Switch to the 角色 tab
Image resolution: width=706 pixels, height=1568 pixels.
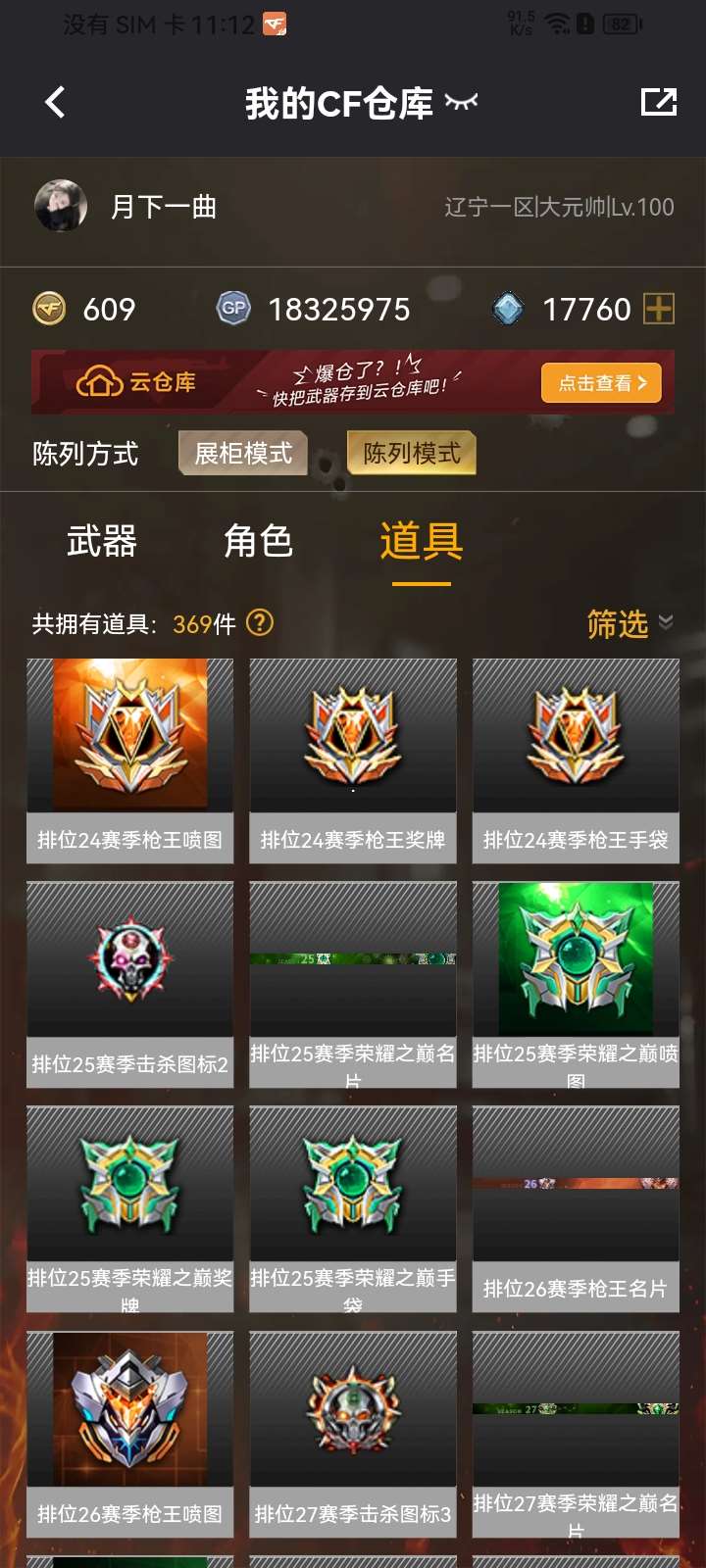coord(258,541)
